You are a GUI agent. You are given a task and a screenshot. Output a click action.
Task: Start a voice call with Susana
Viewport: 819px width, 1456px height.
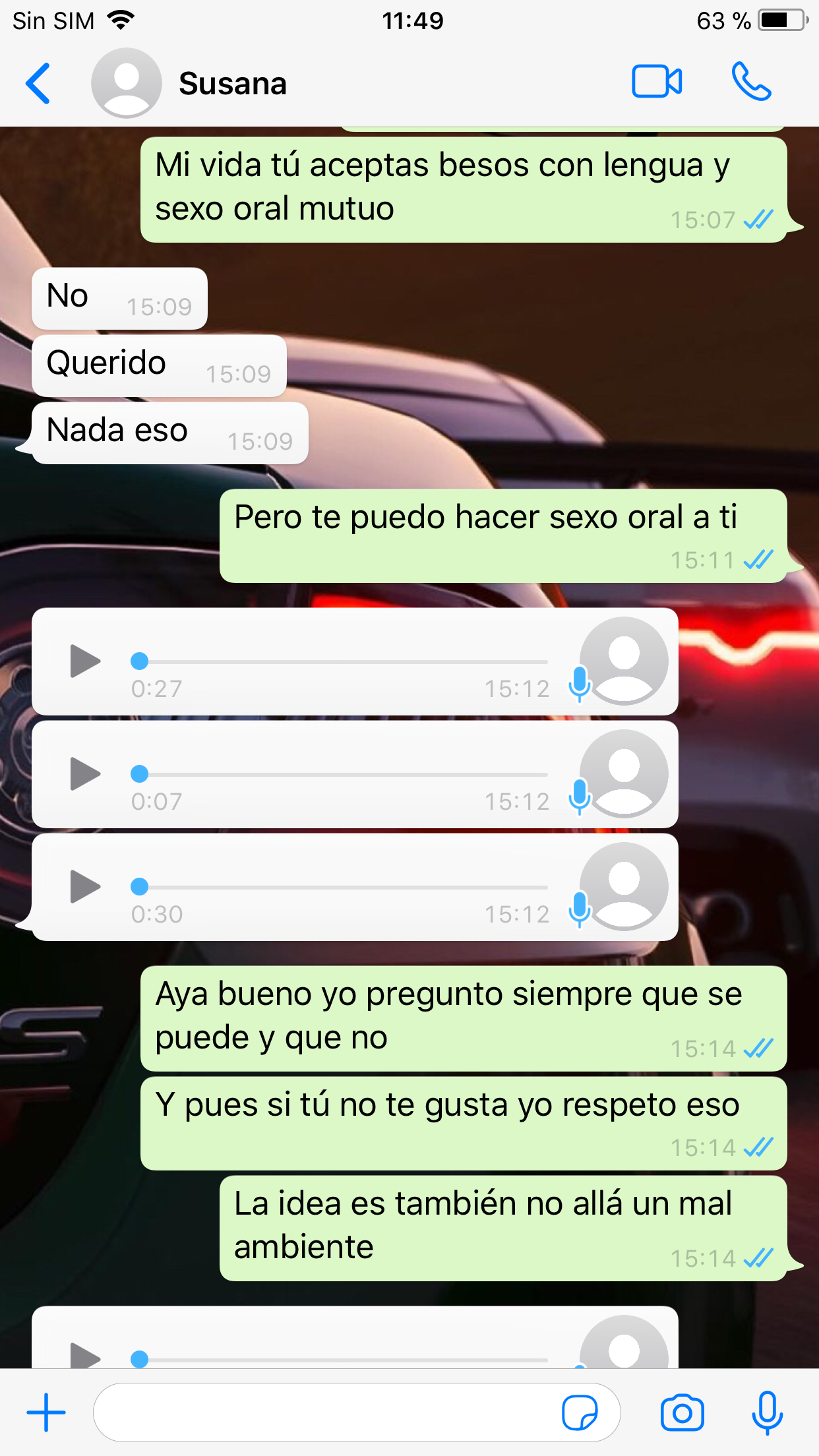751,82
